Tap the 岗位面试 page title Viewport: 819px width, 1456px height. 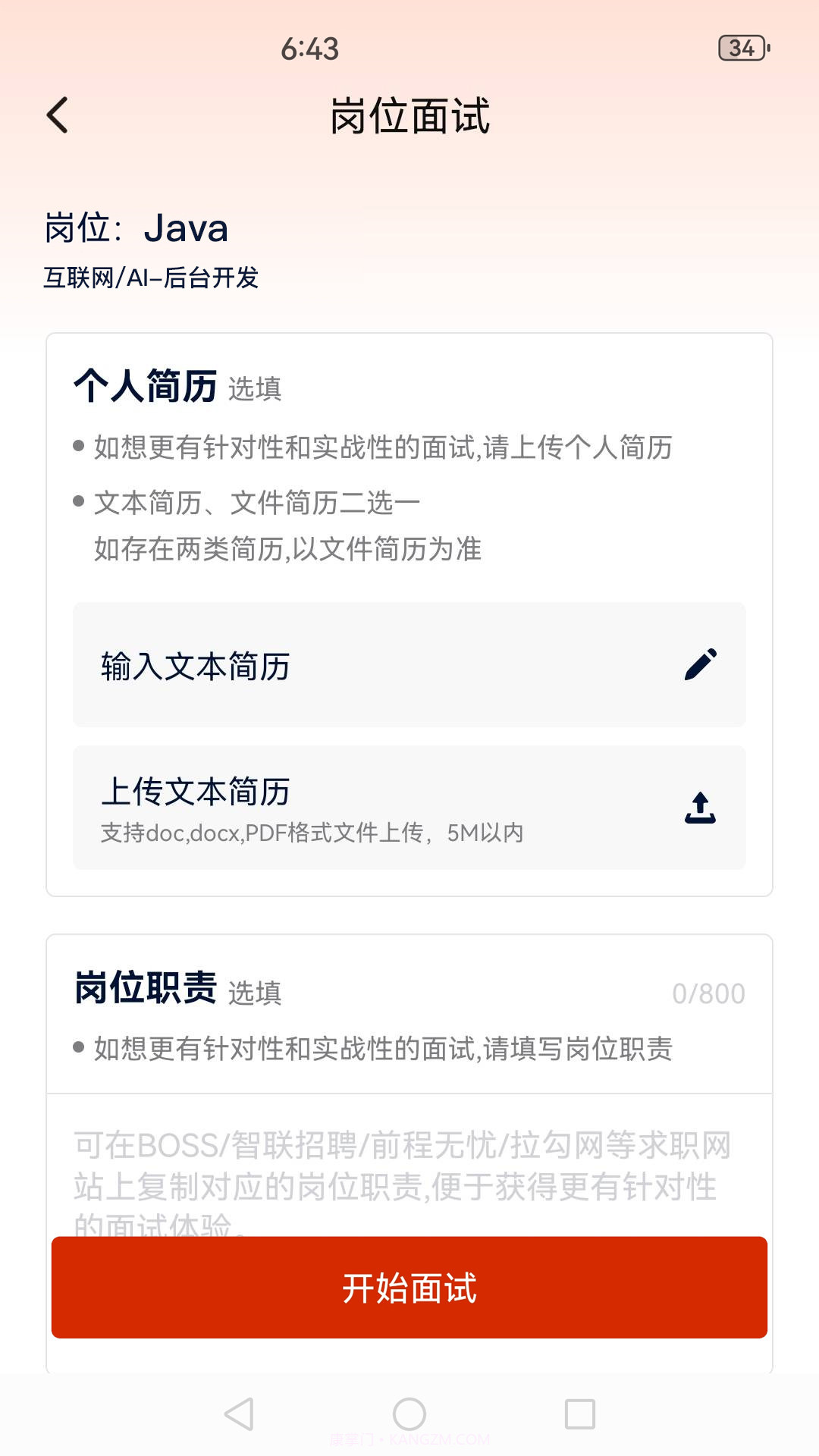[x=409, y=118]
